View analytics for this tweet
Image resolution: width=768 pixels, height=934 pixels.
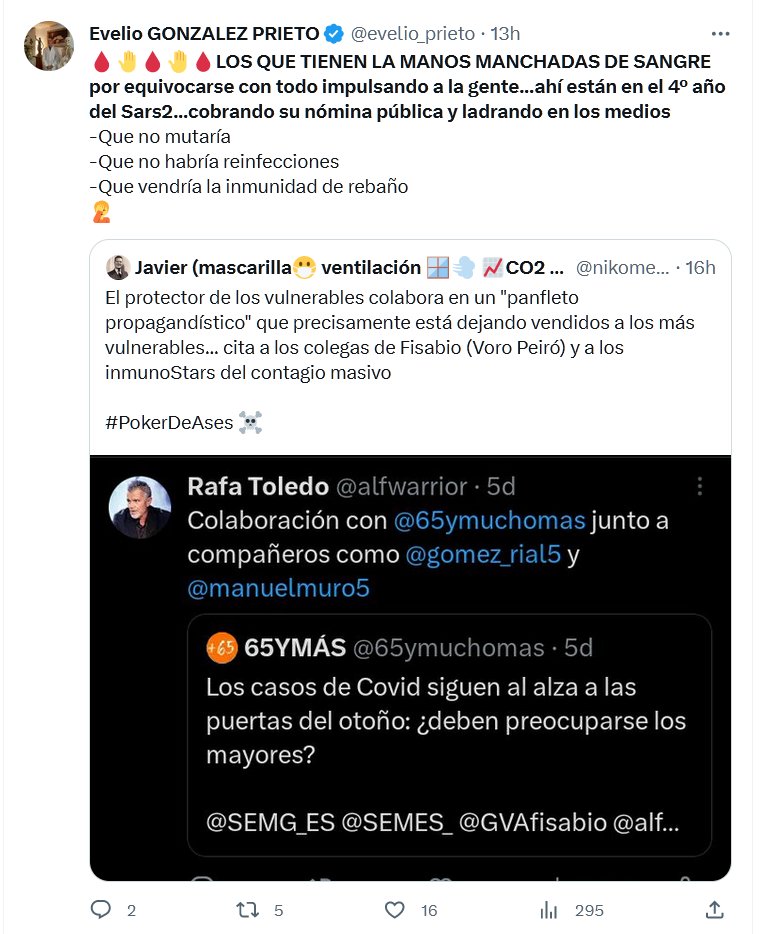[549, 910]
